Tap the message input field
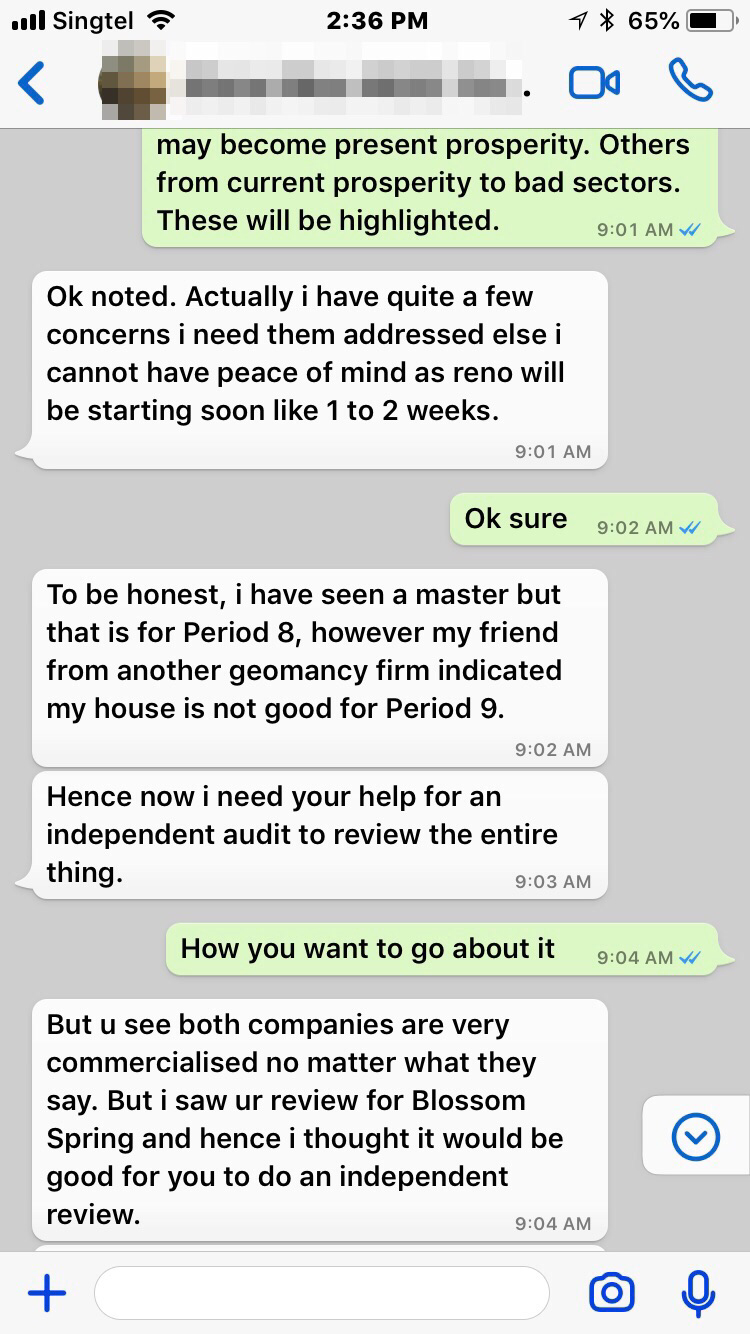This screenshot has width=750, height=1334. click(321, 1294)
